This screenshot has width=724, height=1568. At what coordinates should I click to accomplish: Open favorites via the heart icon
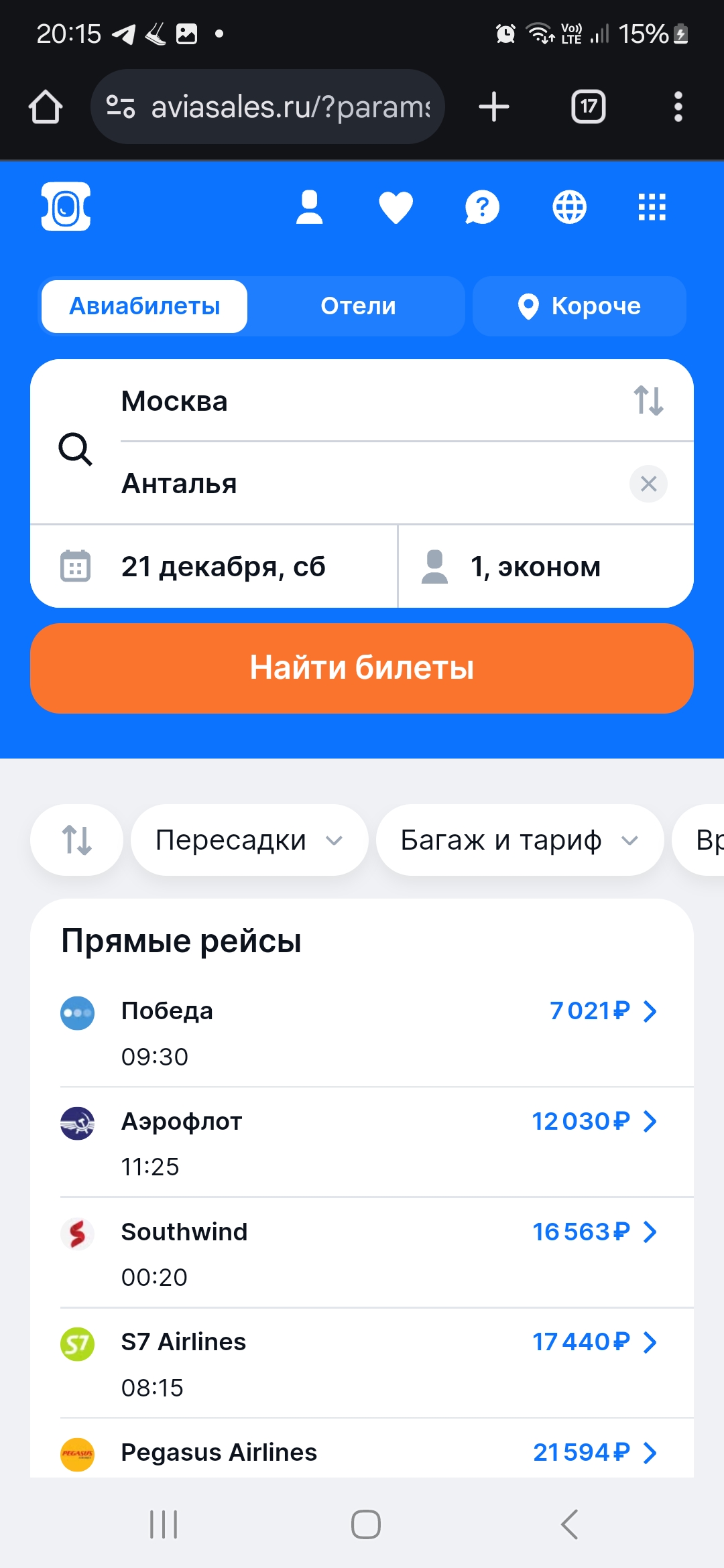point(396,207)
